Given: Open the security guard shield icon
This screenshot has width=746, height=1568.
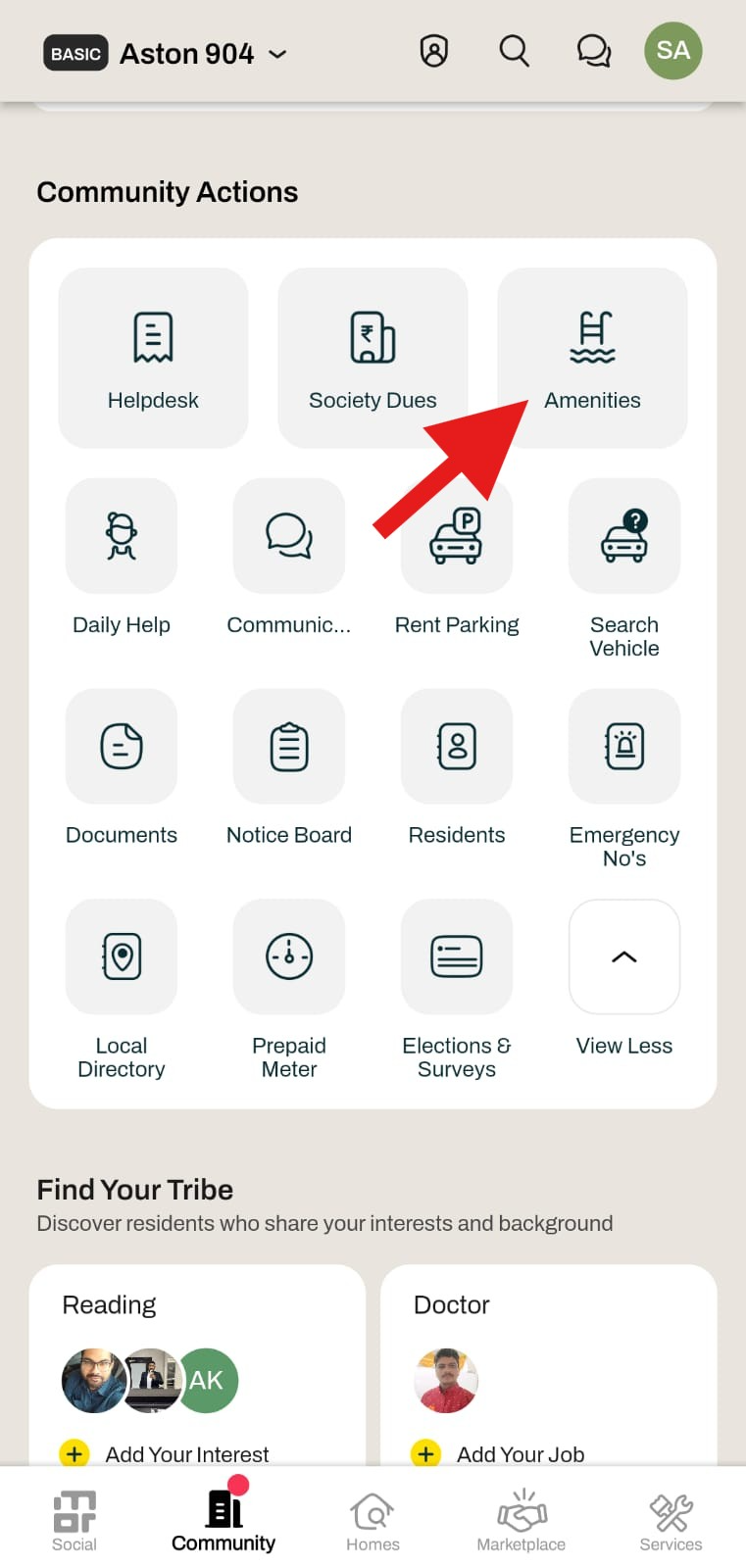Looking at the screenshot, I should 434,51.
